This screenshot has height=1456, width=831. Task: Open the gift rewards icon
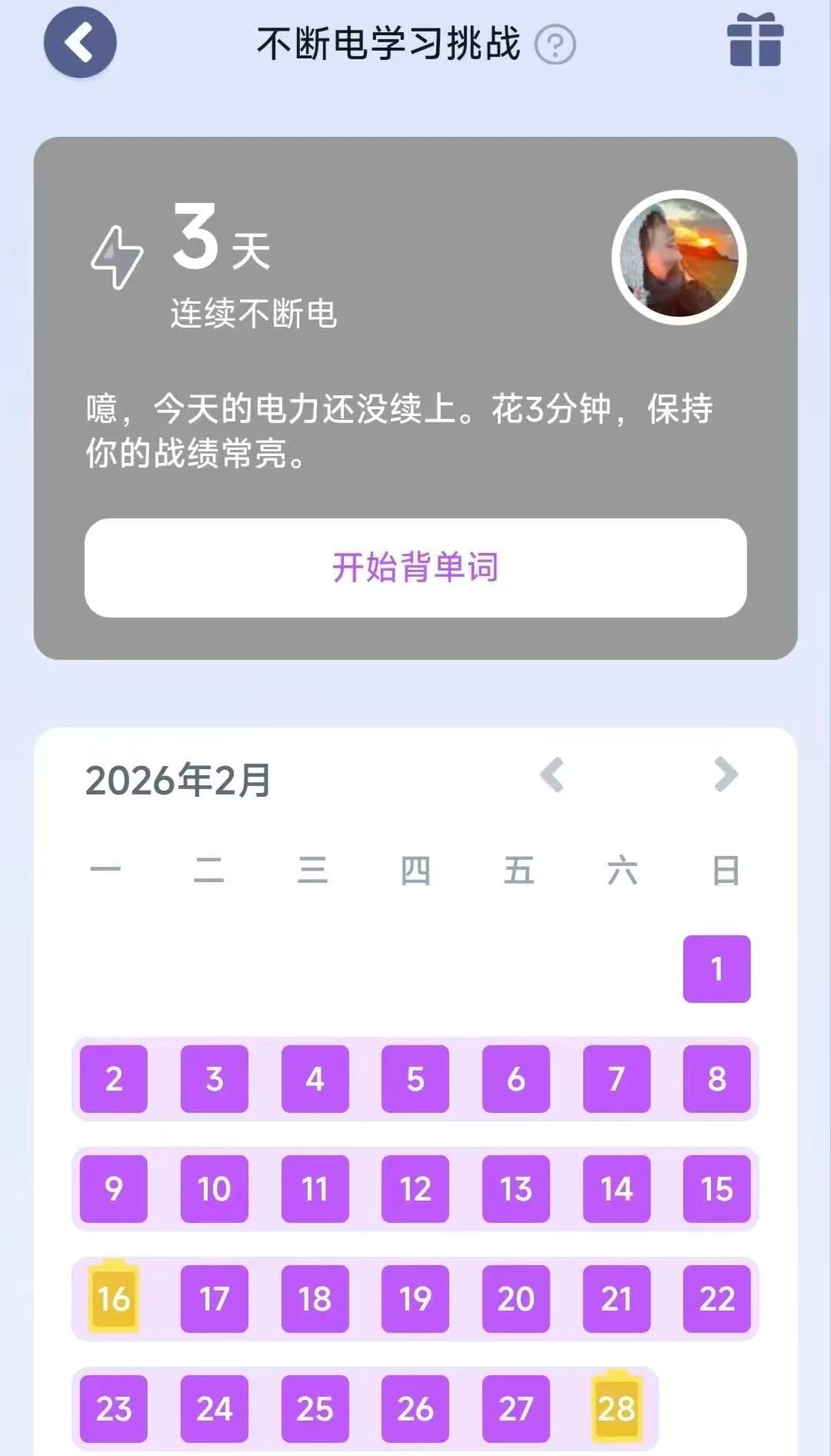[x=755, y=41]
